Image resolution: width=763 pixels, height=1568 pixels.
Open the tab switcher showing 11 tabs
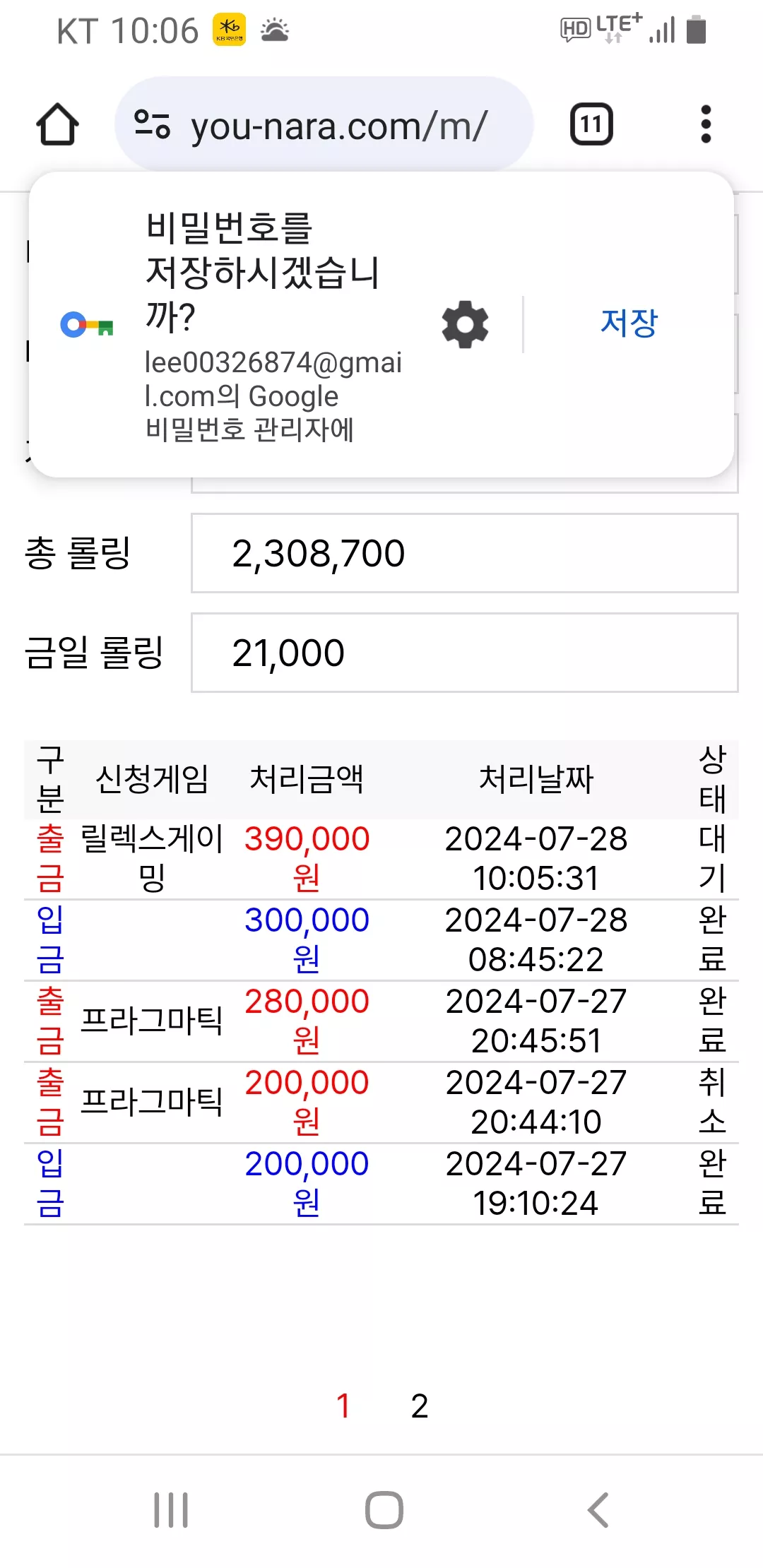[591, 124]
